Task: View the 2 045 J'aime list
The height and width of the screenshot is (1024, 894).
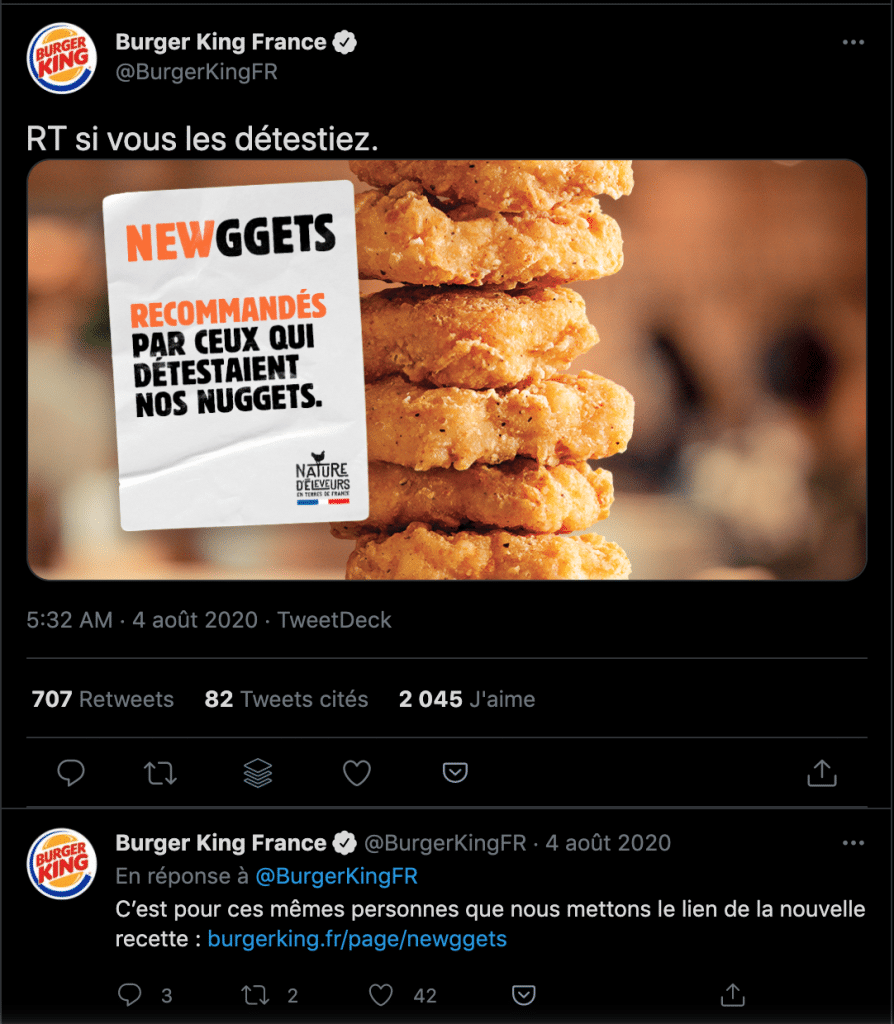Action: (466, 700)
